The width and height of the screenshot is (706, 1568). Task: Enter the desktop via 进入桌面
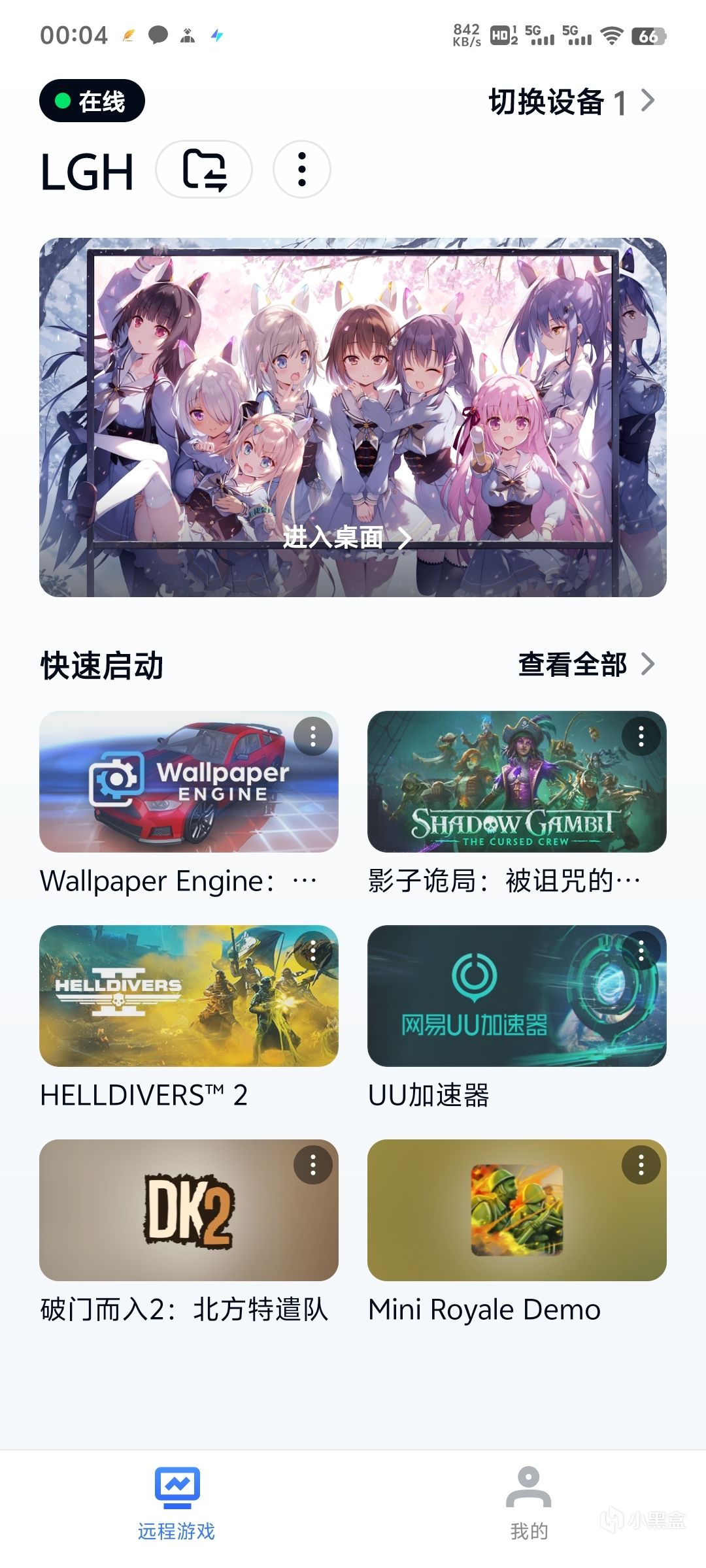click(346, 538)
